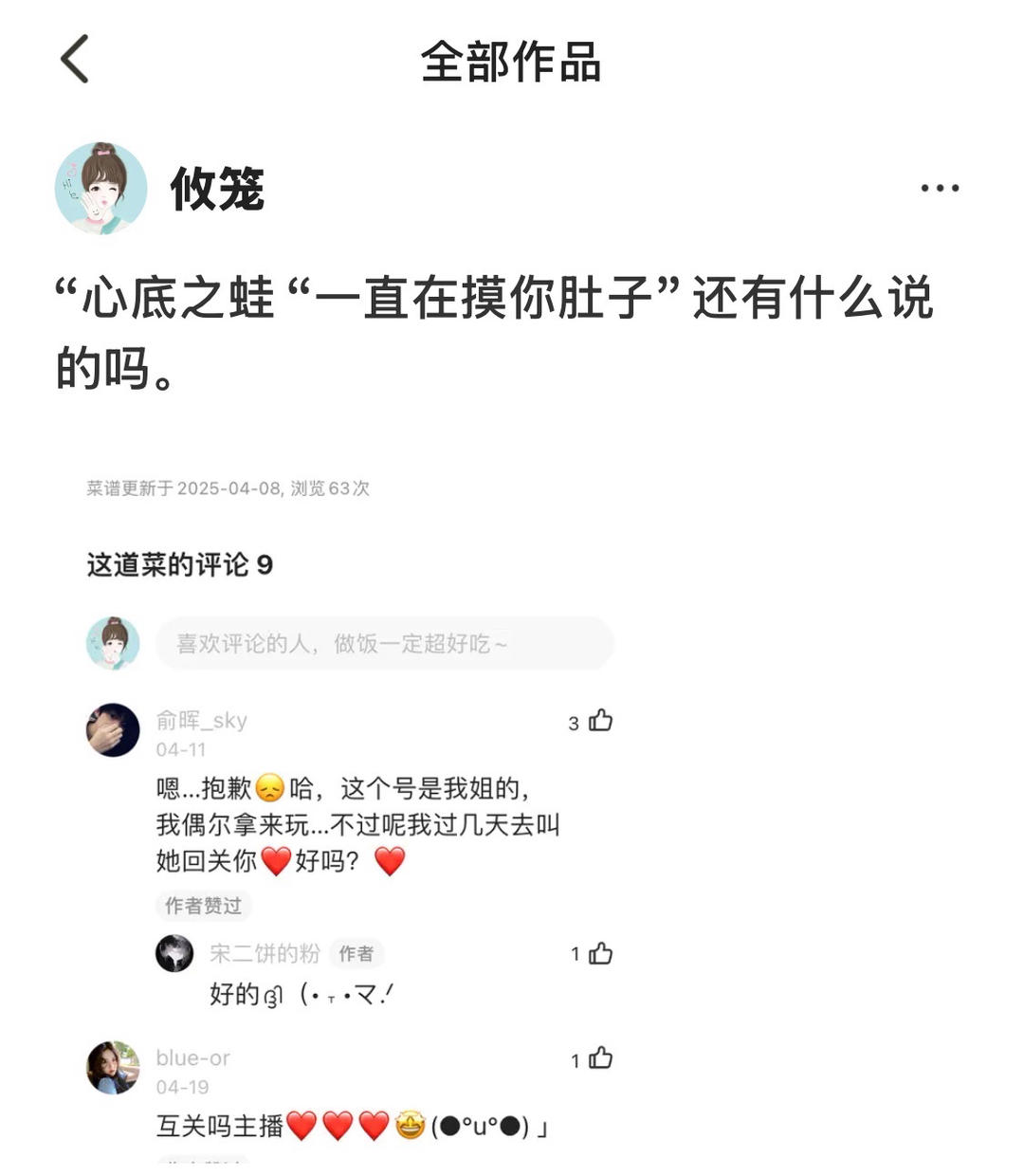Tap the username 攸笼
This screenshot has height=1176, width=1024.
(x=217, y=189)
